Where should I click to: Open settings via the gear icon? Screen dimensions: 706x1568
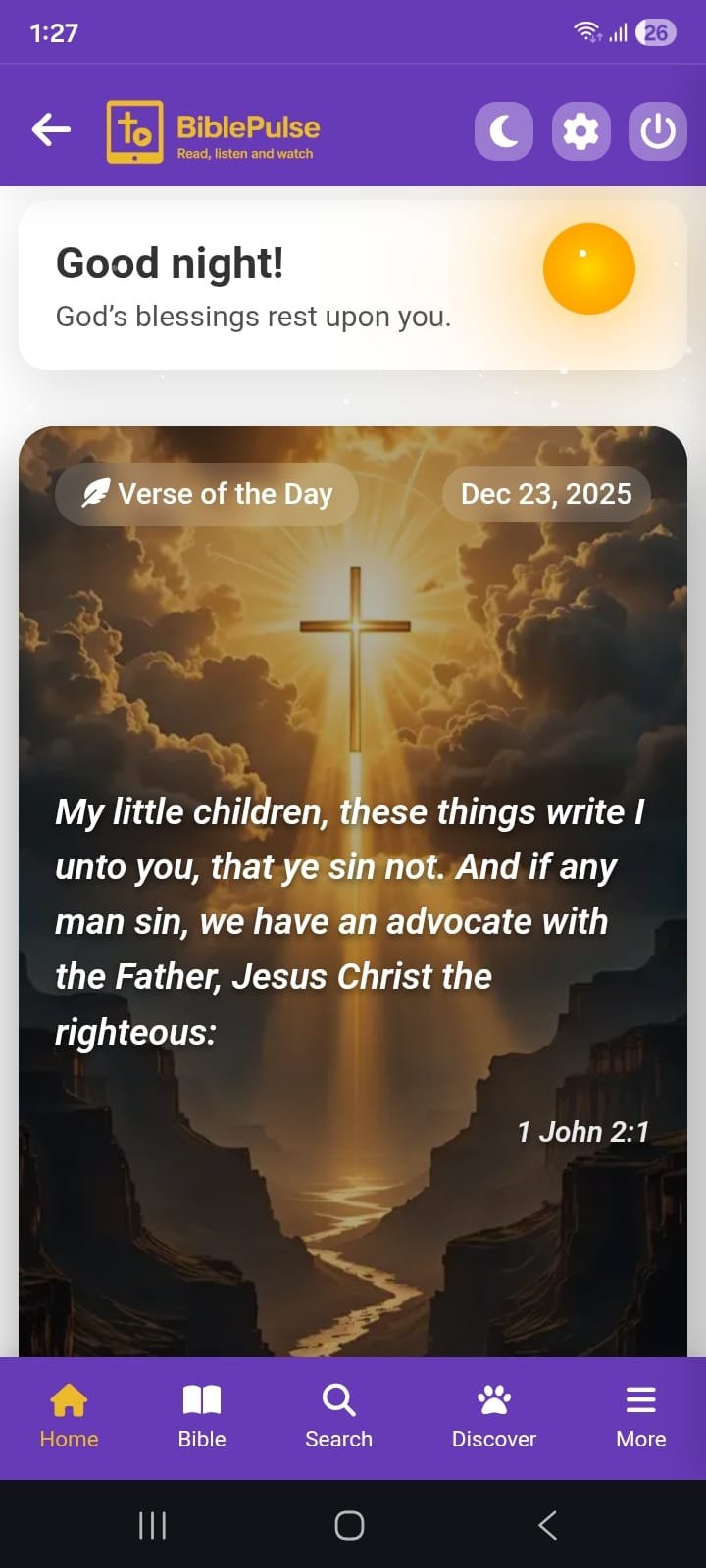click(x=580, y=131)
